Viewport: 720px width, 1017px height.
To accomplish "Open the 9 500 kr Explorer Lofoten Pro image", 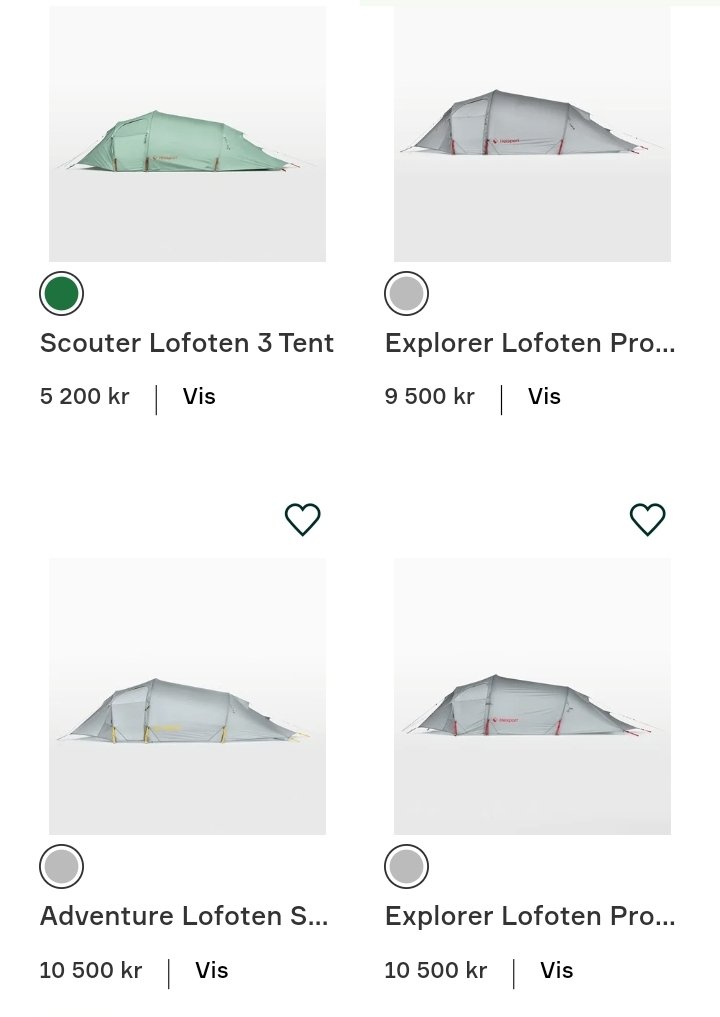I will click(x=532, y=135).
